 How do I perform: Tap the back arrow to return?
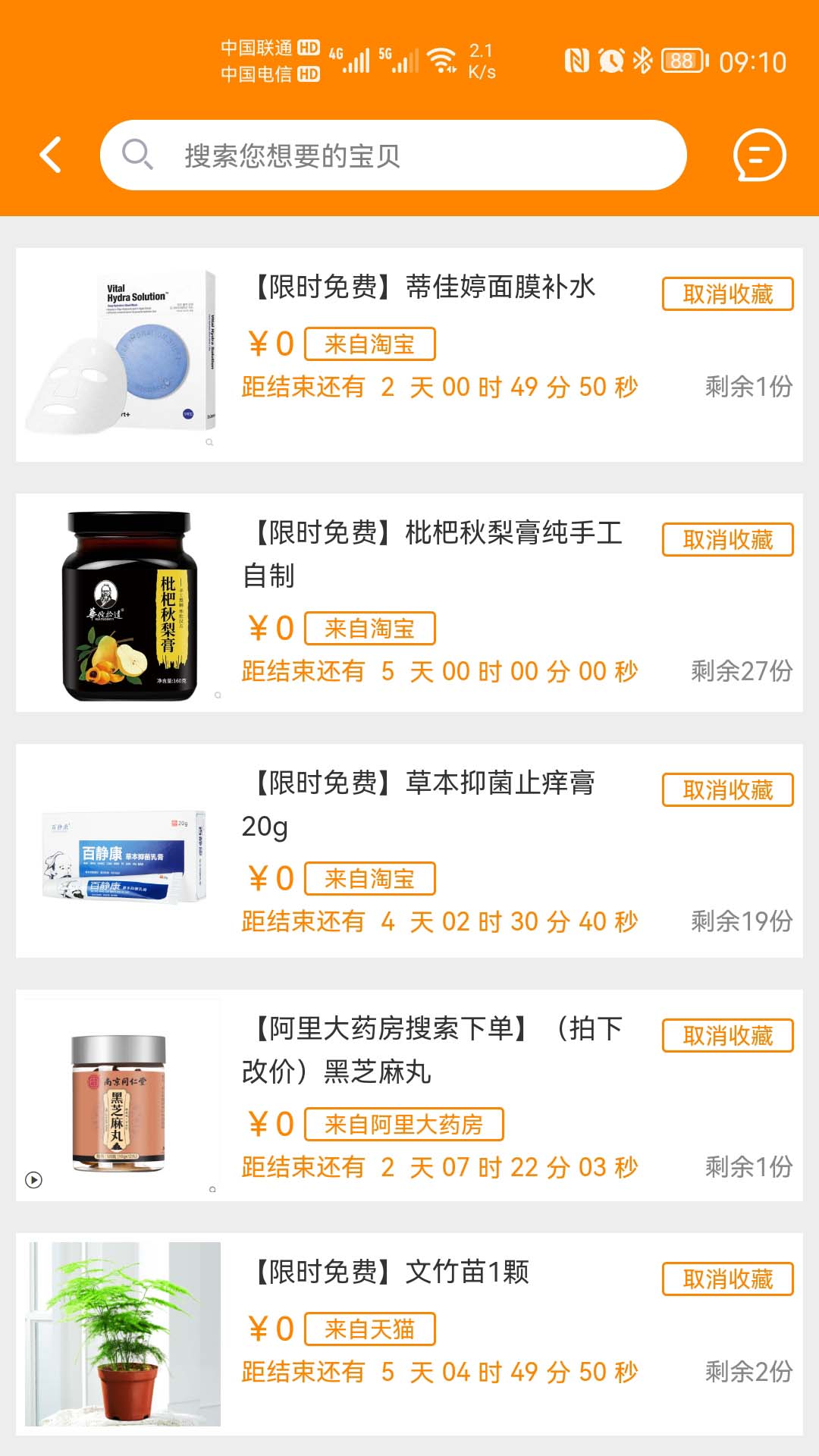click(x=49, y=154)
